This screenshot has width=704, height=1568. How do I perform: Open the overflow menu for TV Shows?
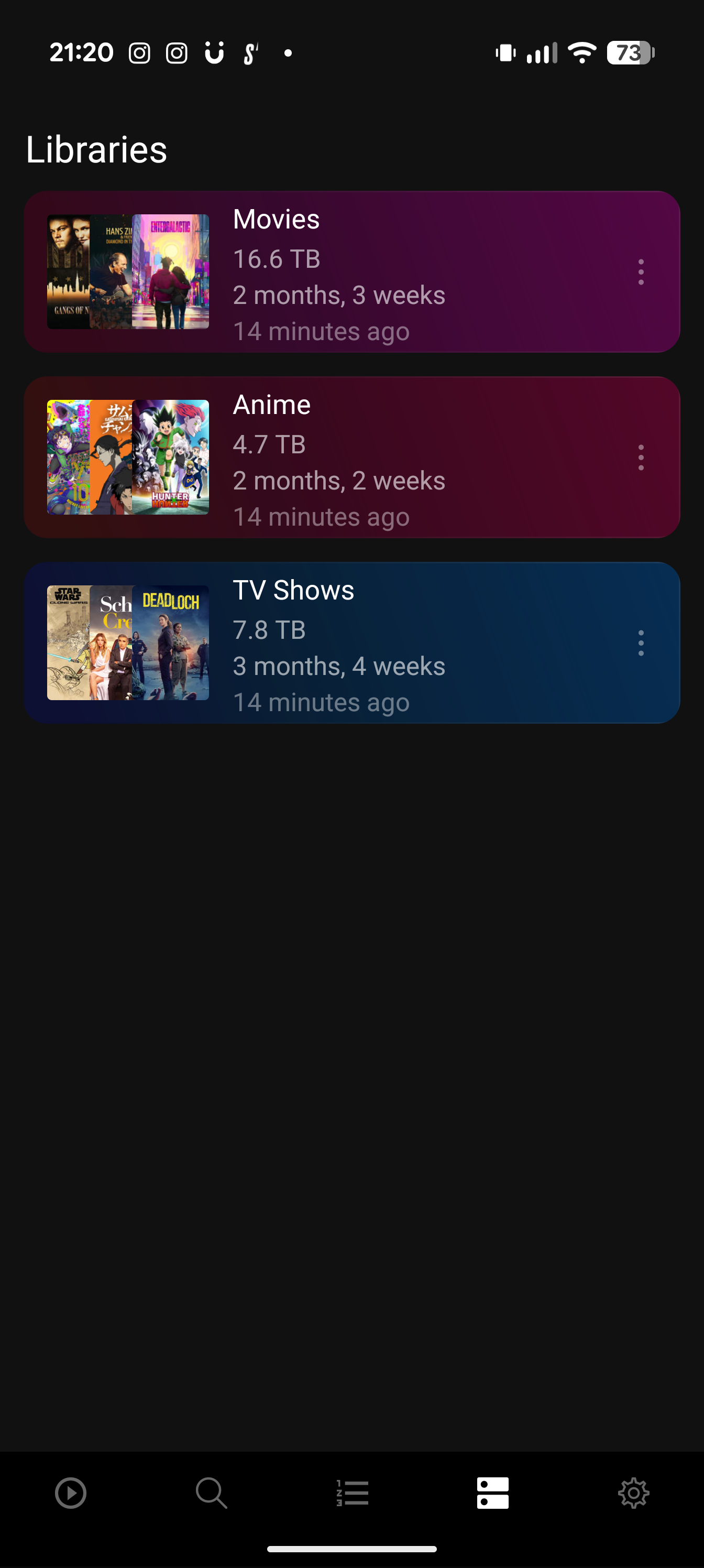pyautogui.click(x=641, y=643)
